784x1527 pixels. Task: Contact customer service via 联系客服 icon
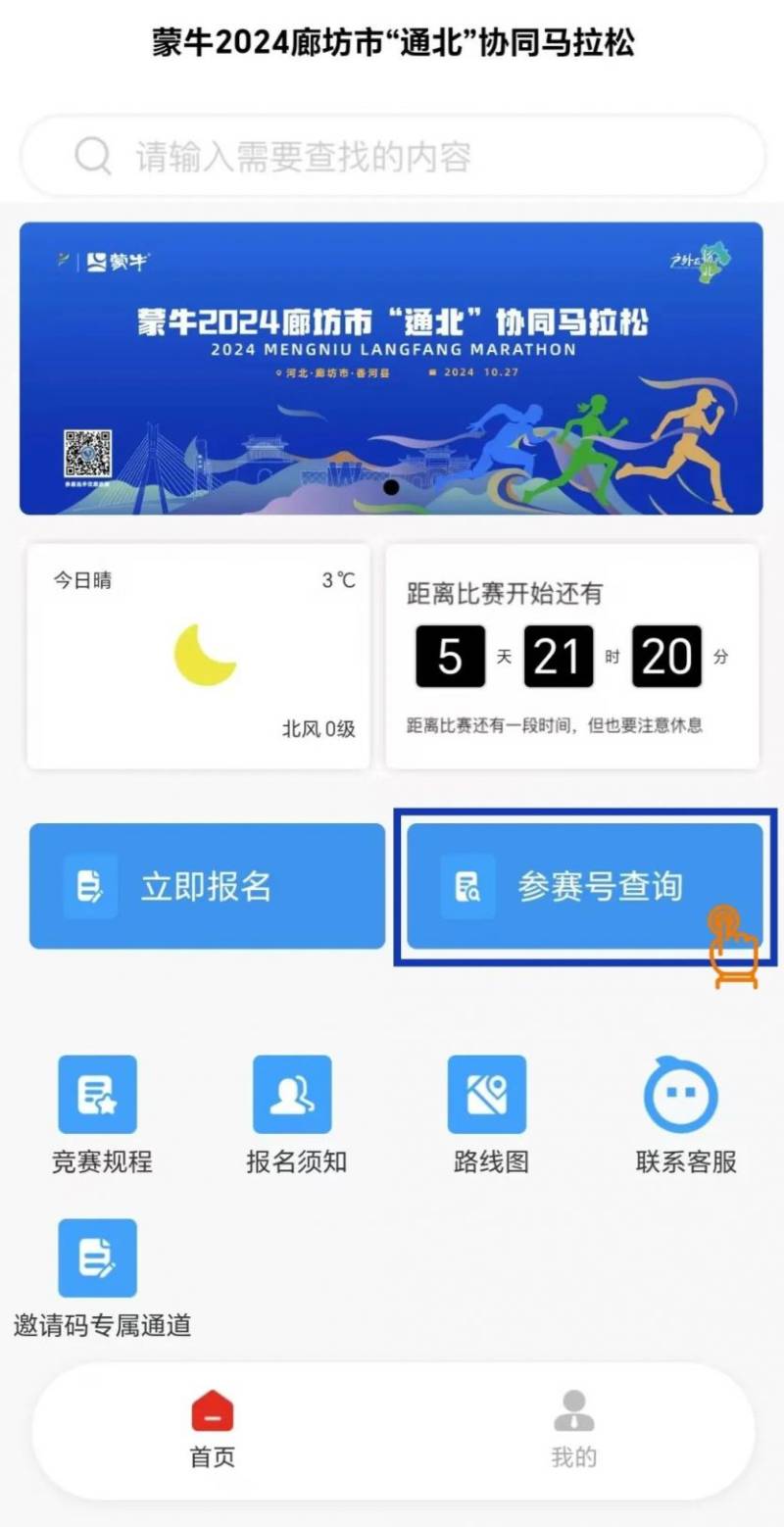683,1093
